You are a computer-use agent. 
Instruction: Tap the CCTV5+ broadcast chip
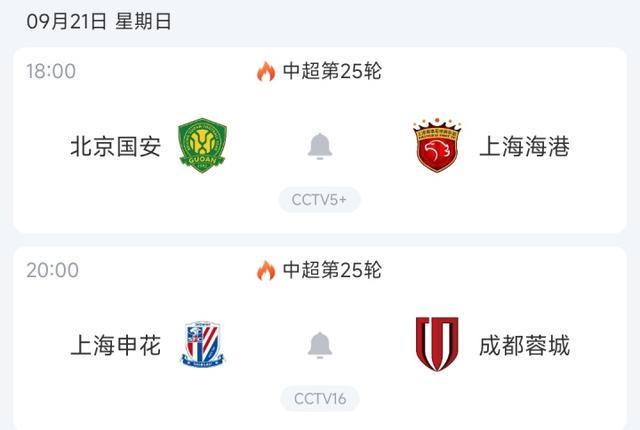click(319, 199)
